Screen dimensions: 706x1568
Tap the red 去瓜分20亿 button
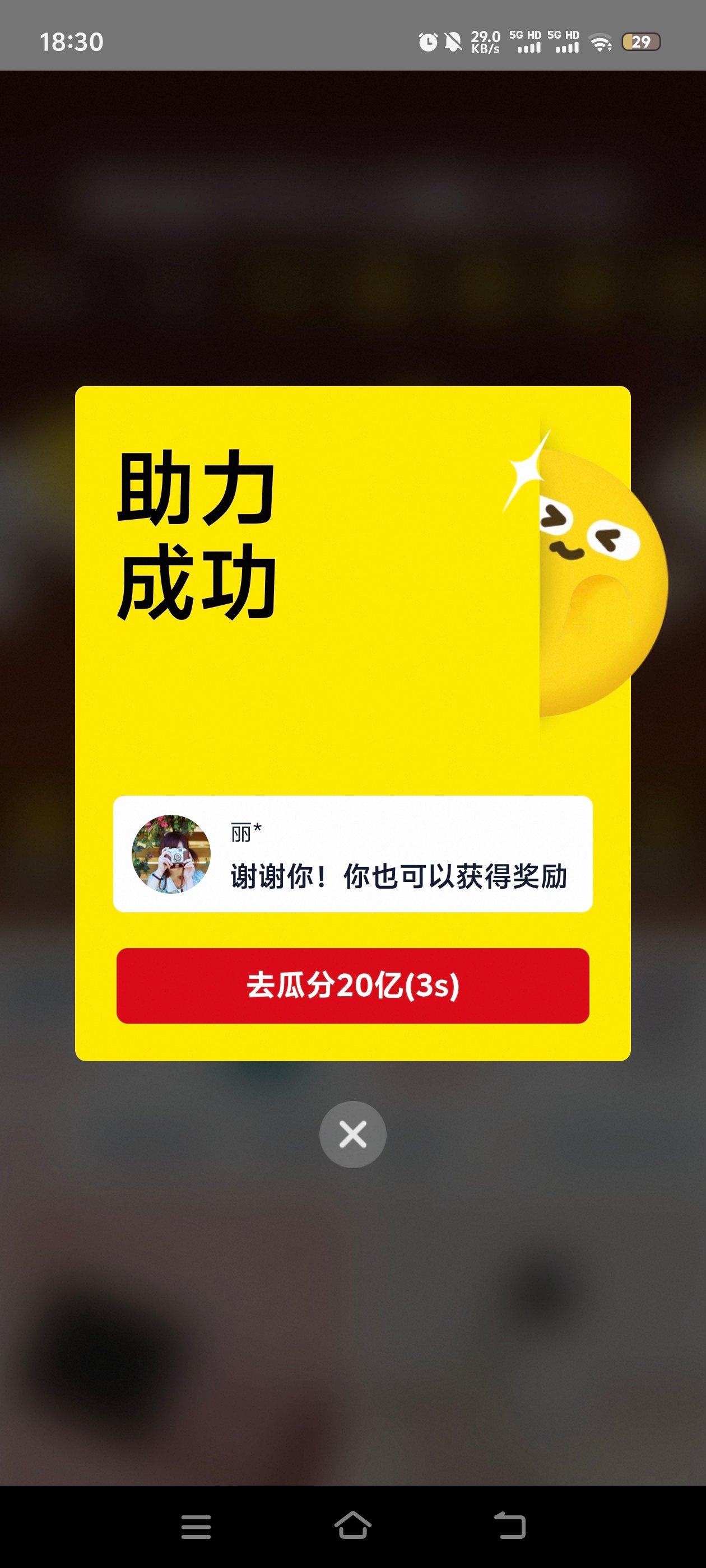click(x=352, y=986)
